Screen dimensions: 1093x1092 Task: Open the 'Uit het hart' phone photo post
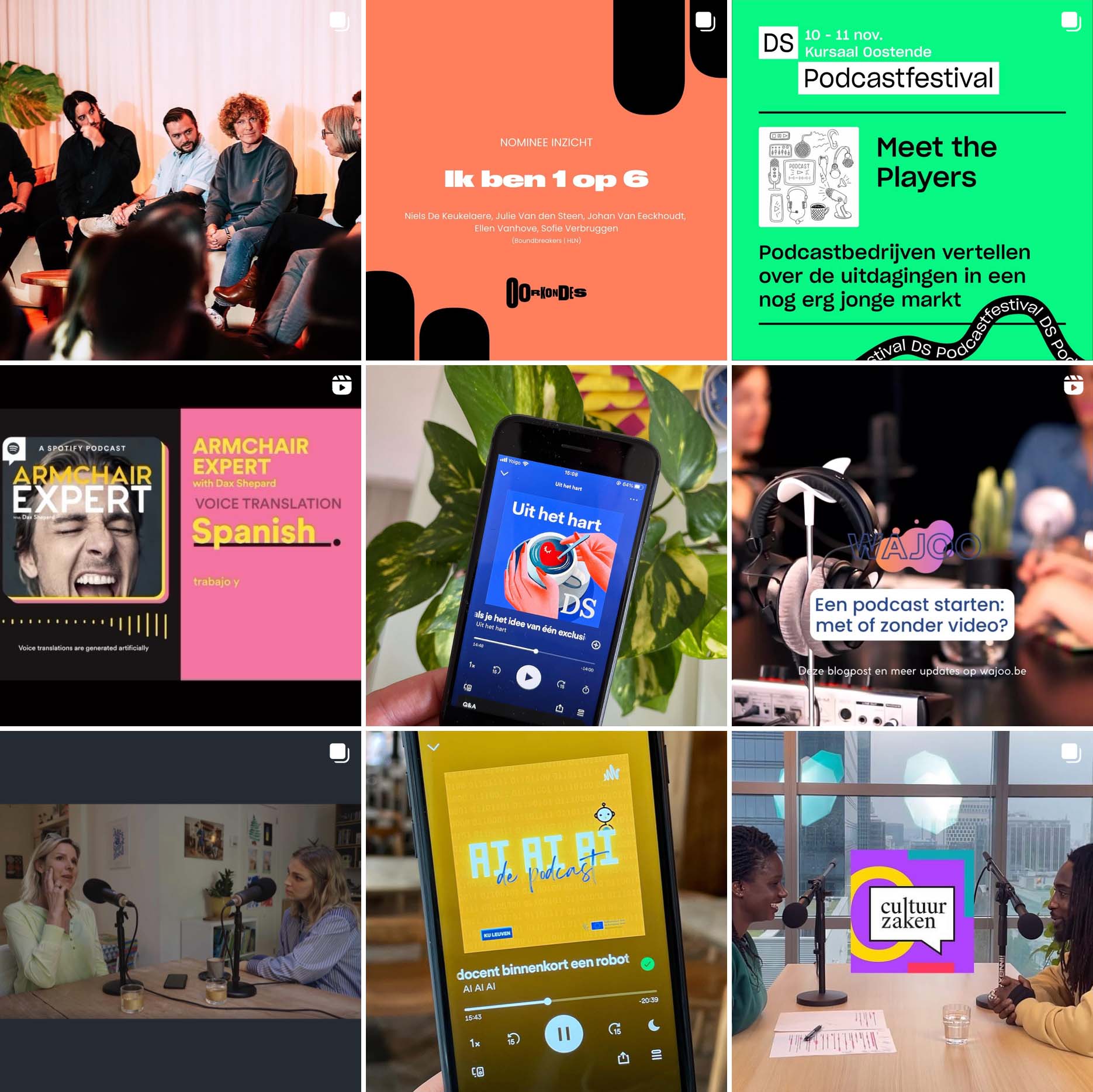tap(546, 545)
